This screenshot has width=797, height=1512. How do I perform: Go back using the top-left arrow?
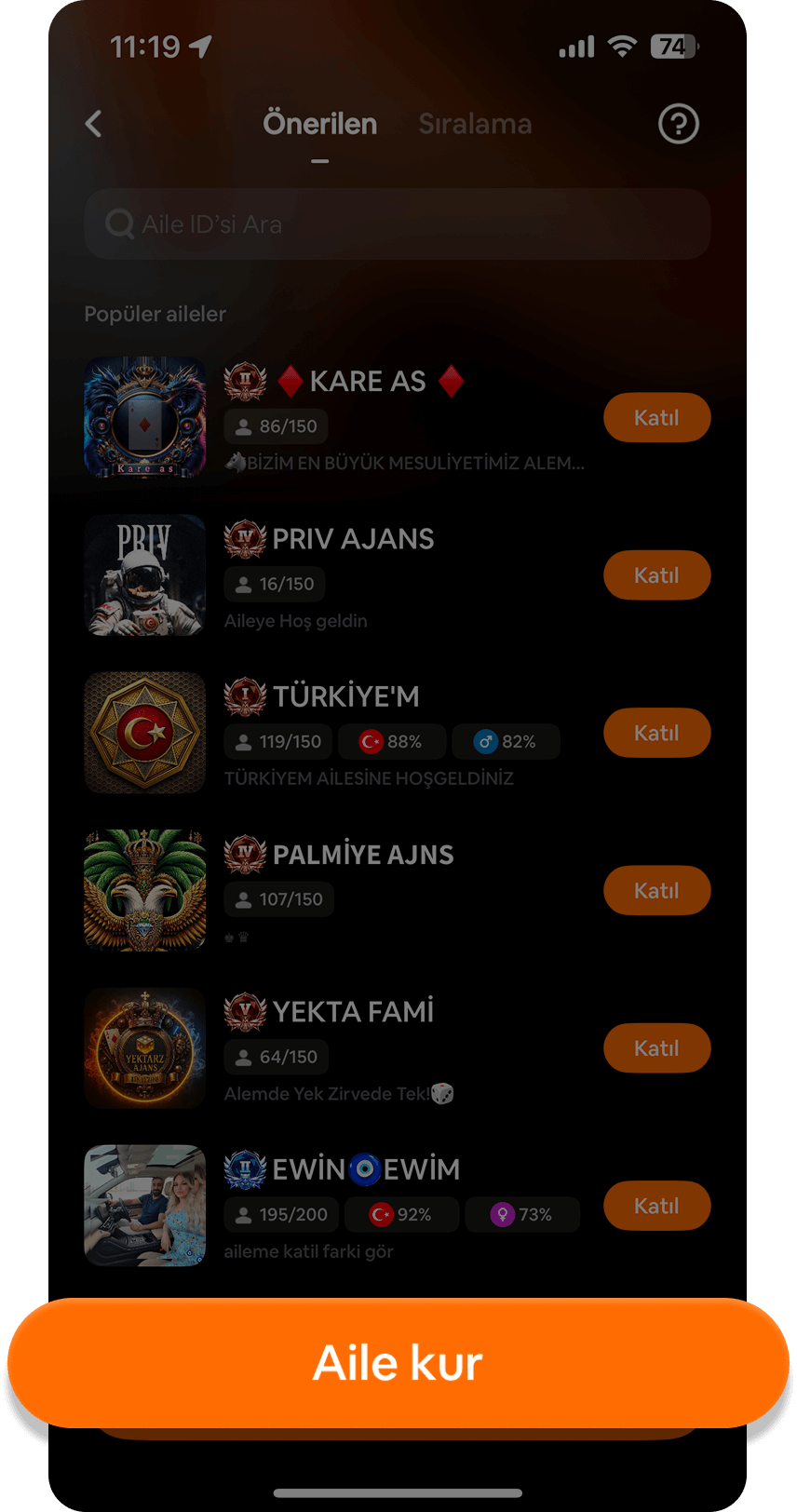(x=93, y=124)
